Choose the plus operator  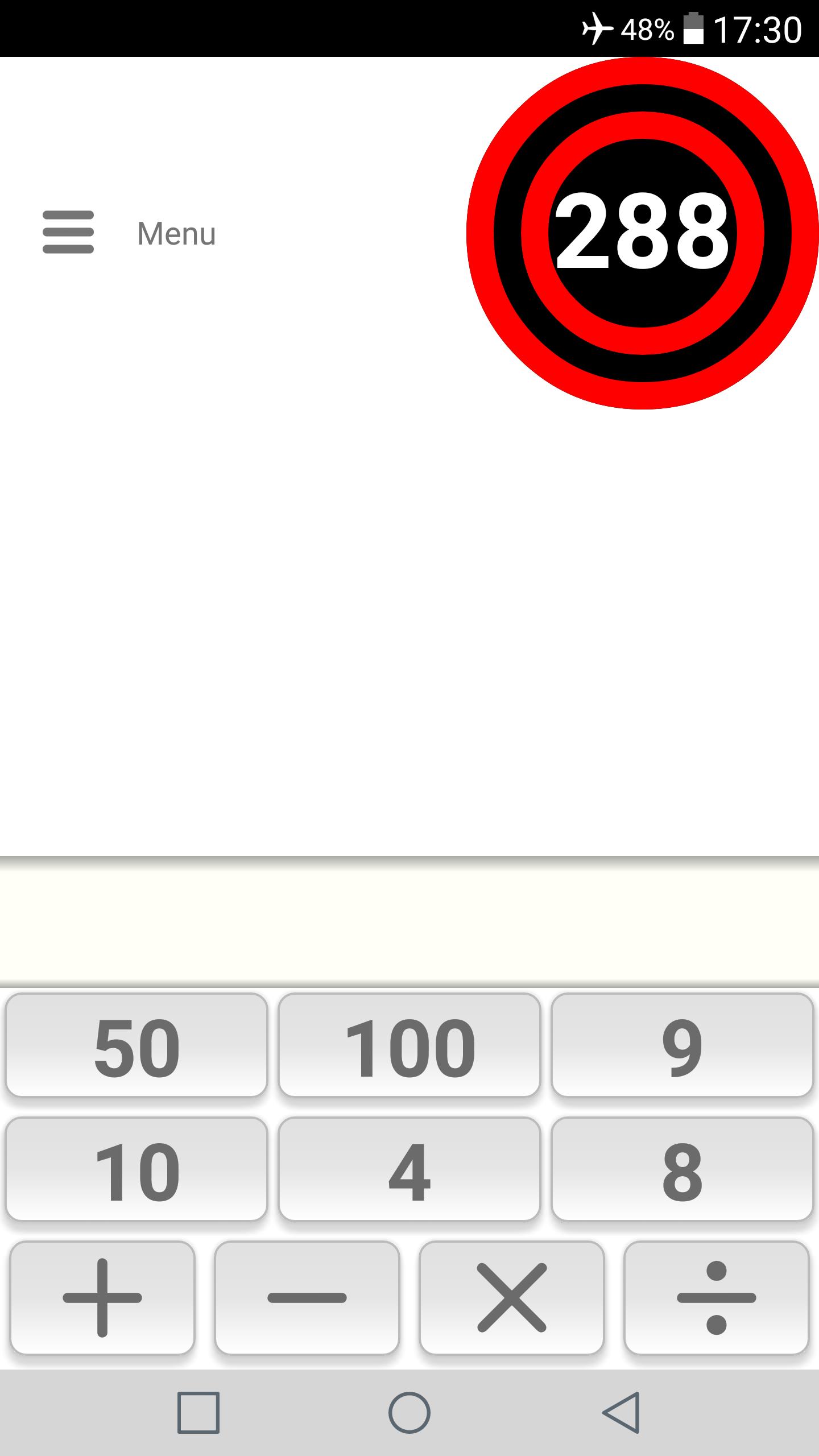pyautogui.click(x=102, y=1297)
